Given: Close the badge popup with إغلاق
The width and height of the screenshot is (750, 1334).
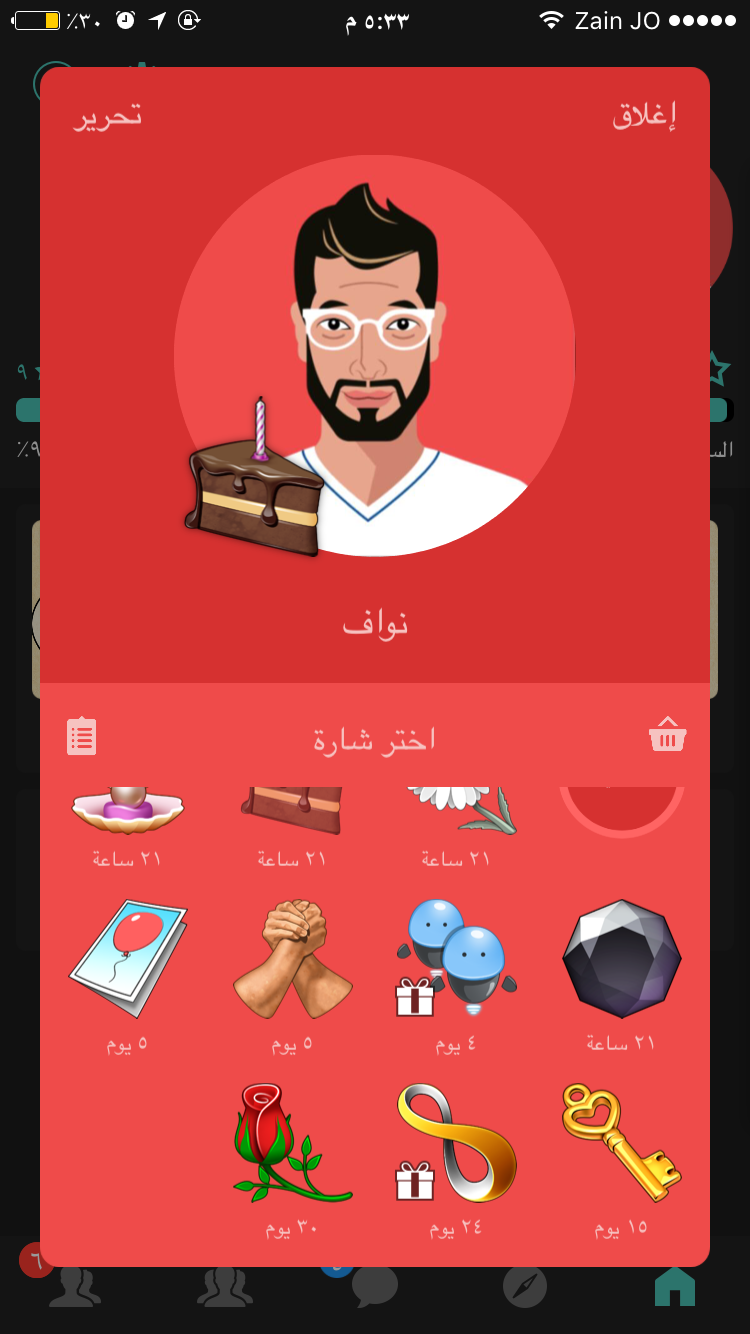Looking at the screenshot, I should pos(644,116).
